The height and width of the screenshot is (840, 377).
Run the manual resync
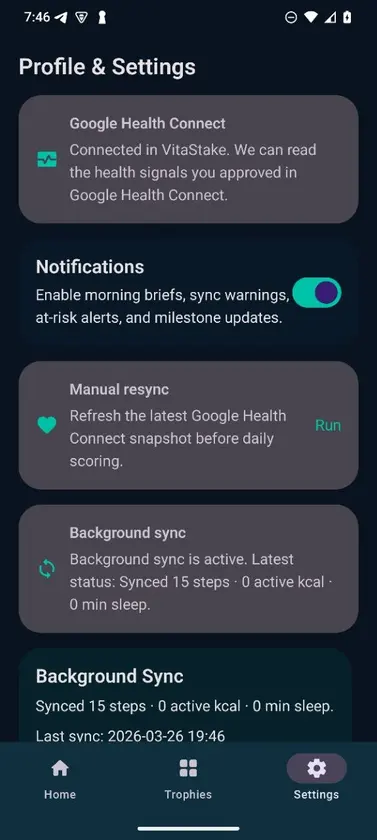pyautogui.click(x=328, y=425)
